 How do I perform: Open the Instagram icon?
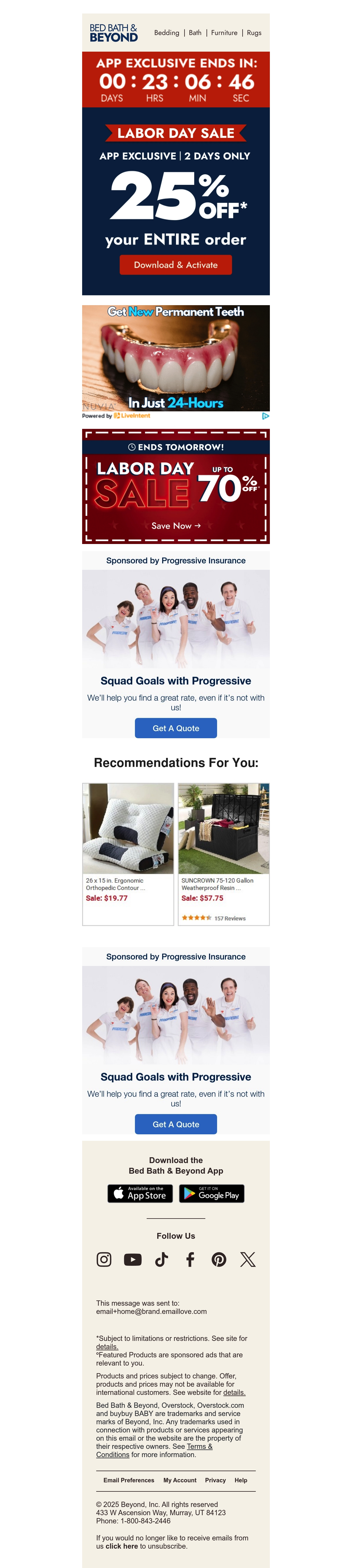tap(104, 1259)
